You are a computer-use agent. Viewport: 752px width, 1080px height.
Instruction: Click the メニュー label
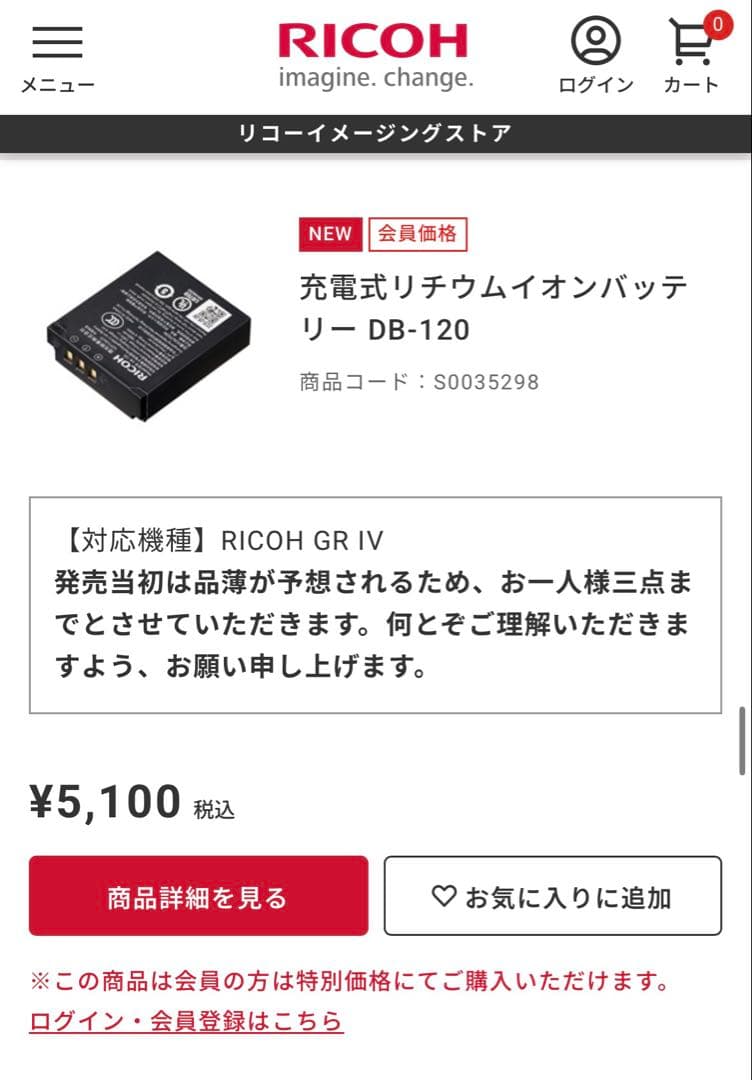click(x=58, y=85)
